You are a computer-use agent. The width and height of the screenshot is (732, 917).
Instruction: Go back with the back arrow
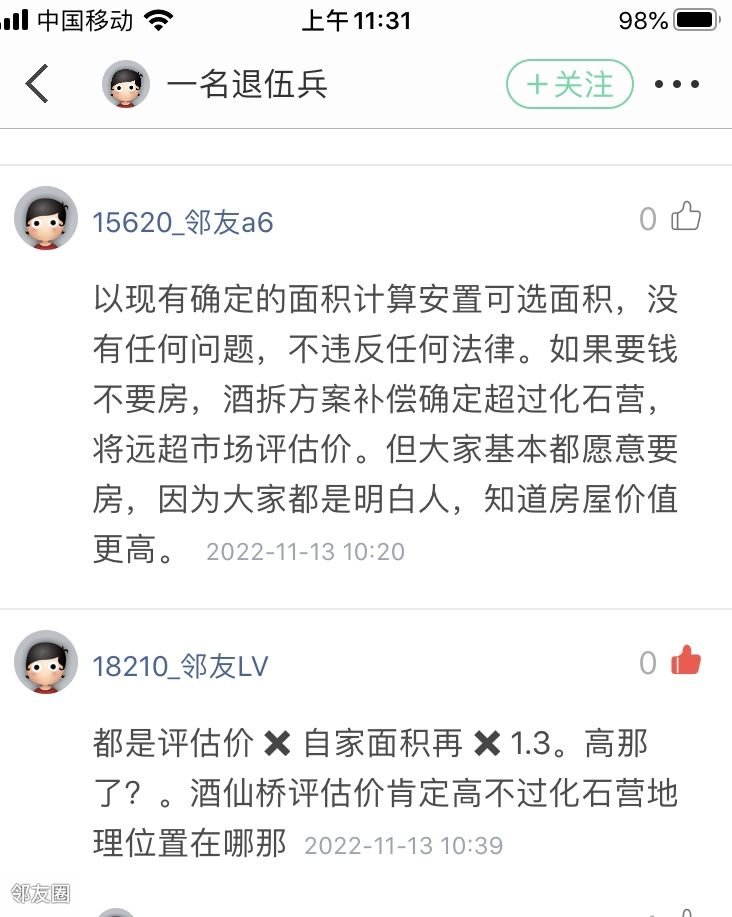(x=38, y=84)
